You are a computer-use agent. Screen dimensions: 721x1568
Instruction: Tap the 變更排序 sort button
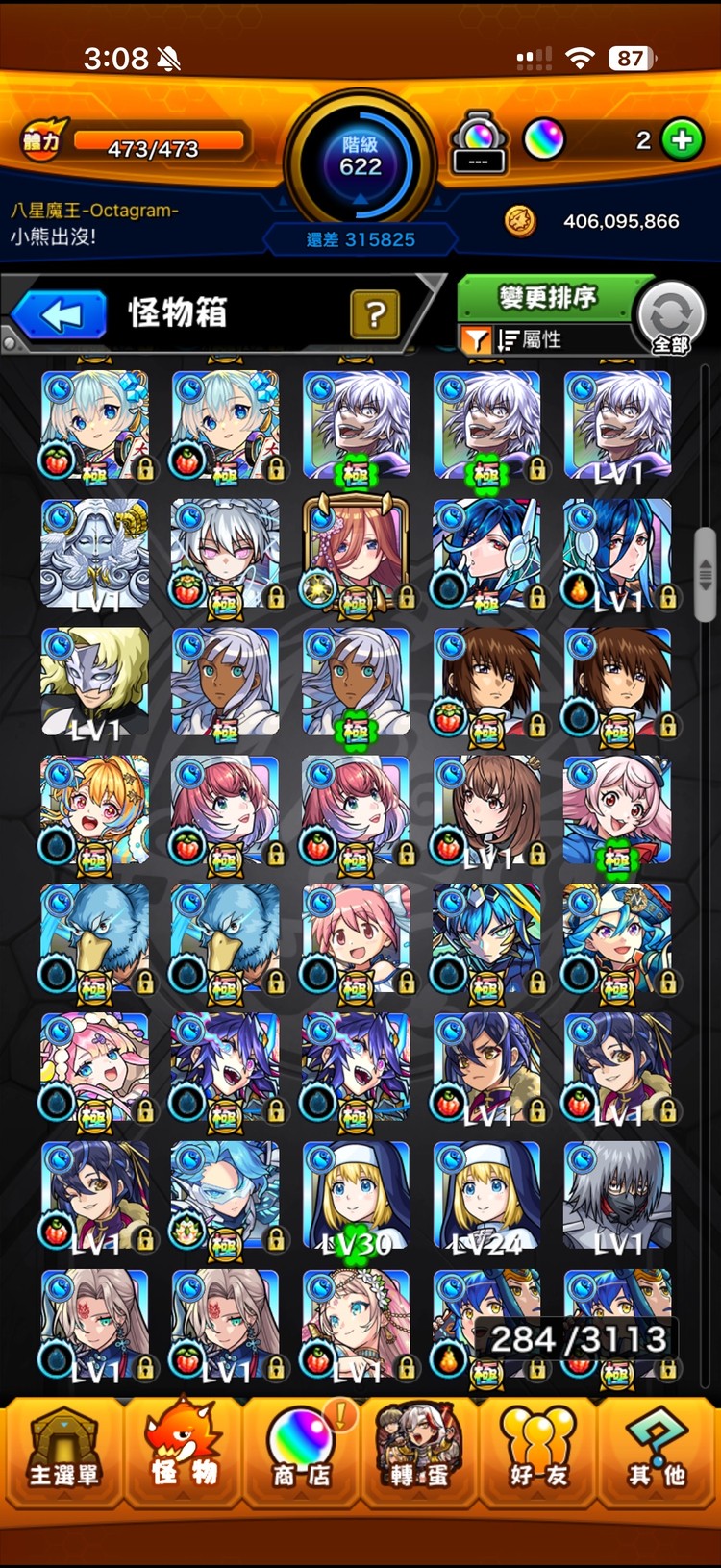(546, 297)
